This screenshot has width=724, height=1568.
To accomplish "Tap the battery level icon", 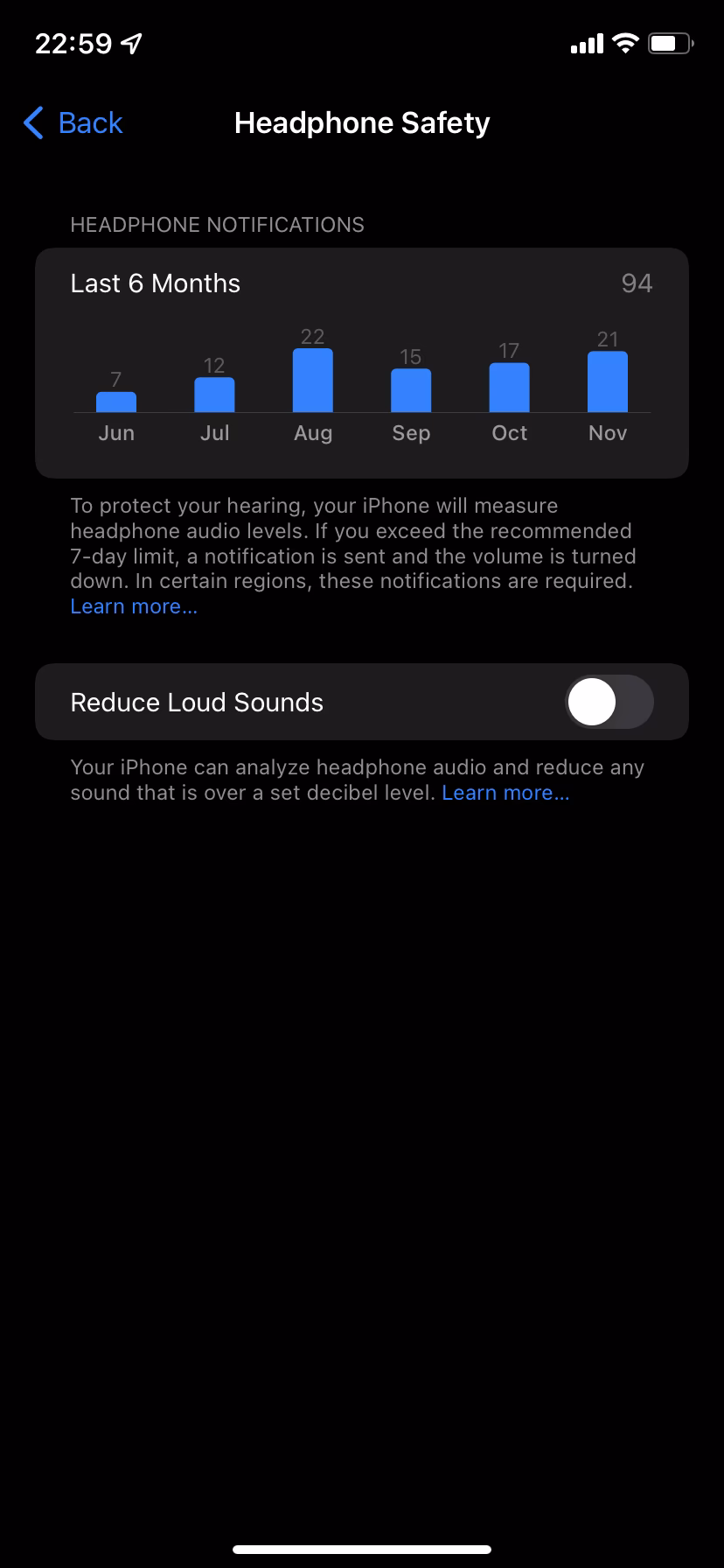I will click(671, 42).
